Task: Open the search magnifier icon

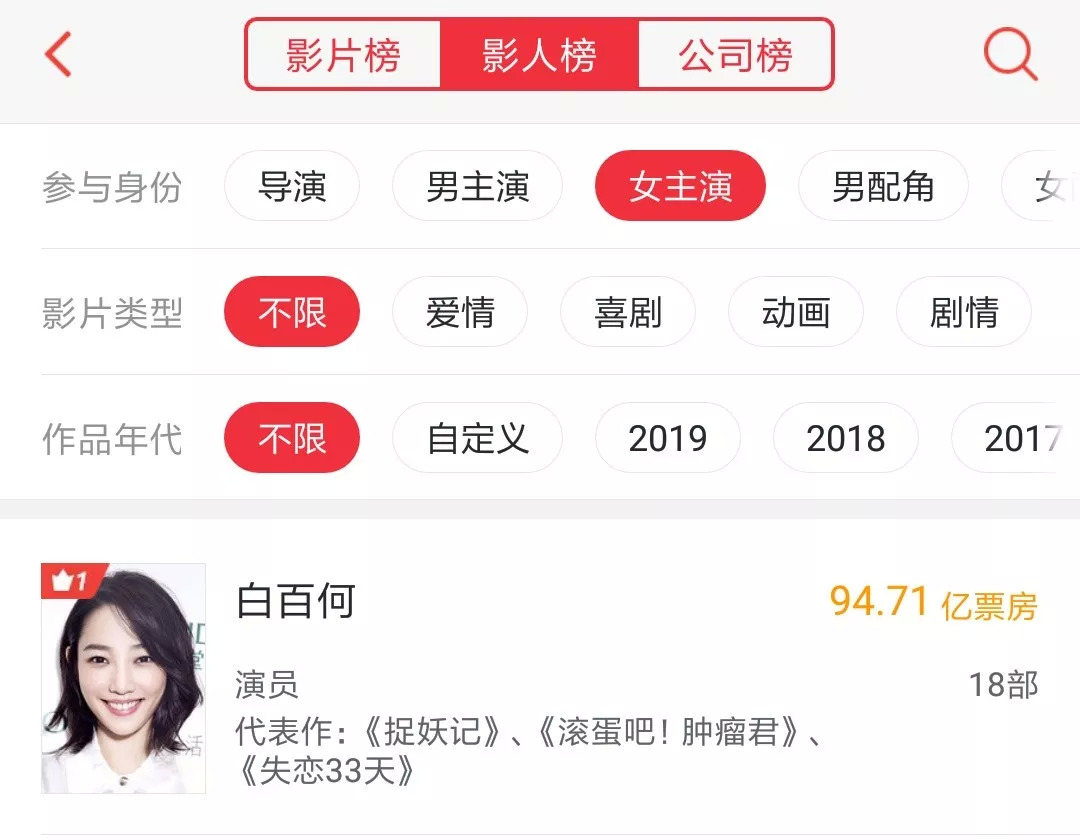Action: tap(1010, 54)
